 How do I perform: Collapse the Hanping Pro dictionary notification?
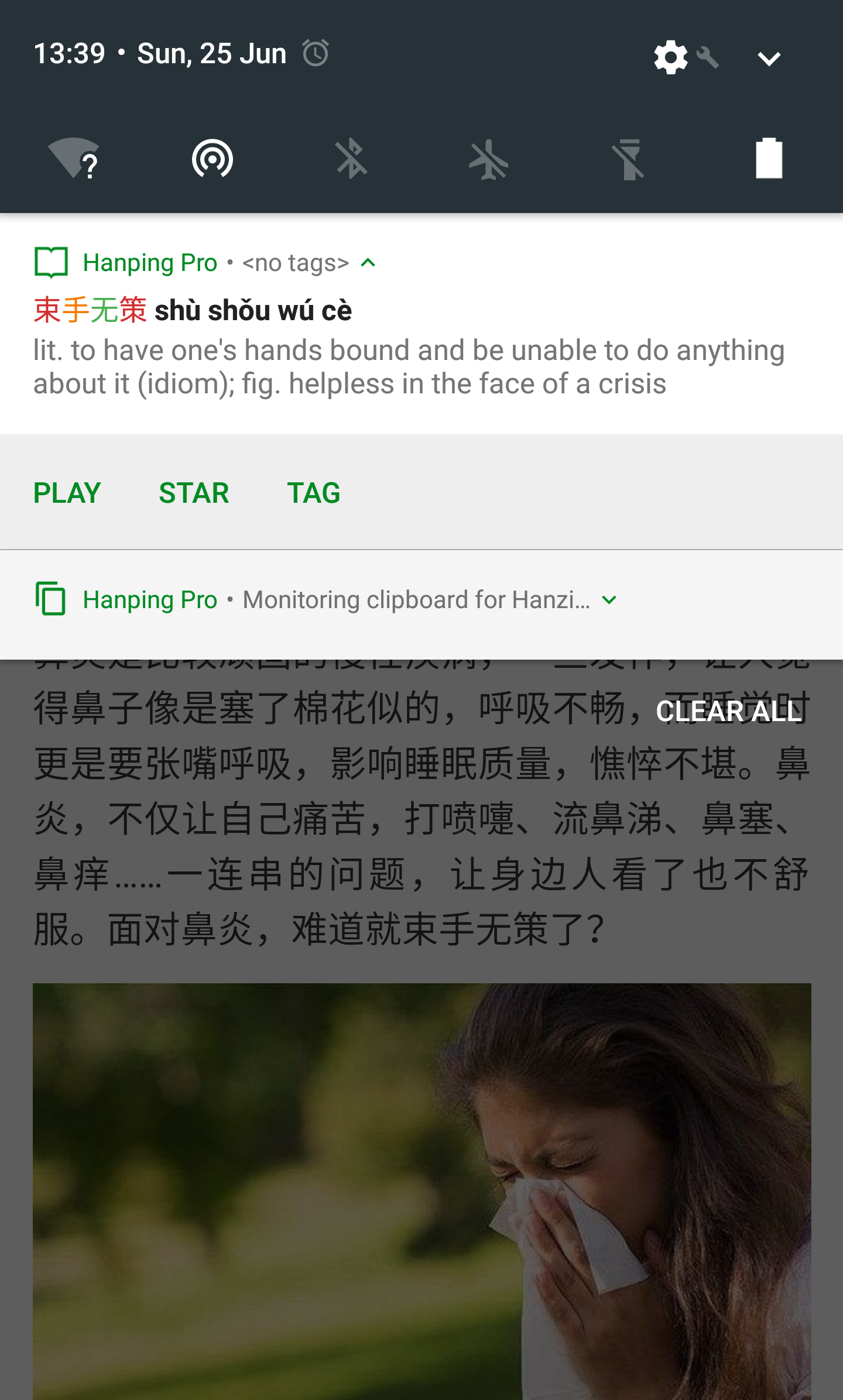[x=368, y=263]
